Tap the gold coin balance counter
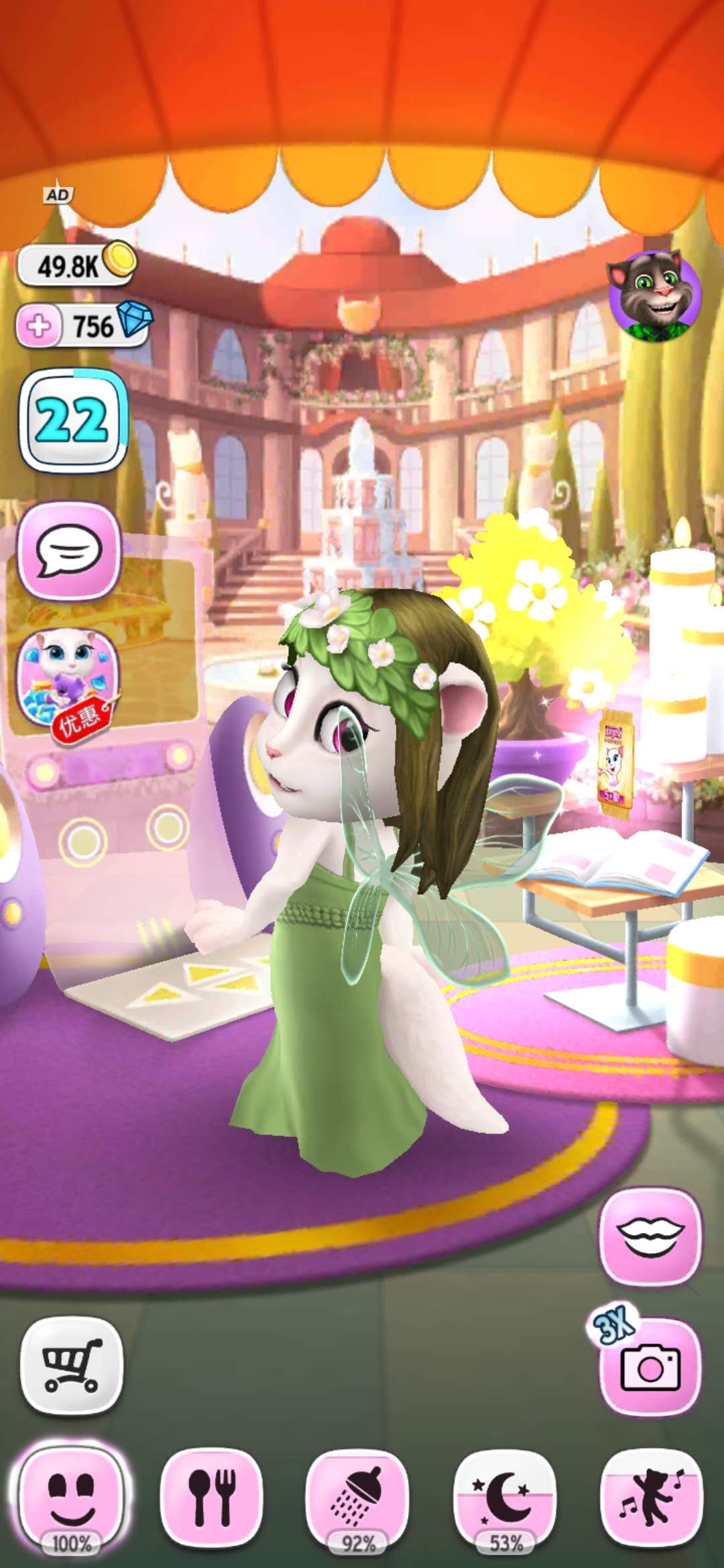724x1568 pixels. (75, 265)
